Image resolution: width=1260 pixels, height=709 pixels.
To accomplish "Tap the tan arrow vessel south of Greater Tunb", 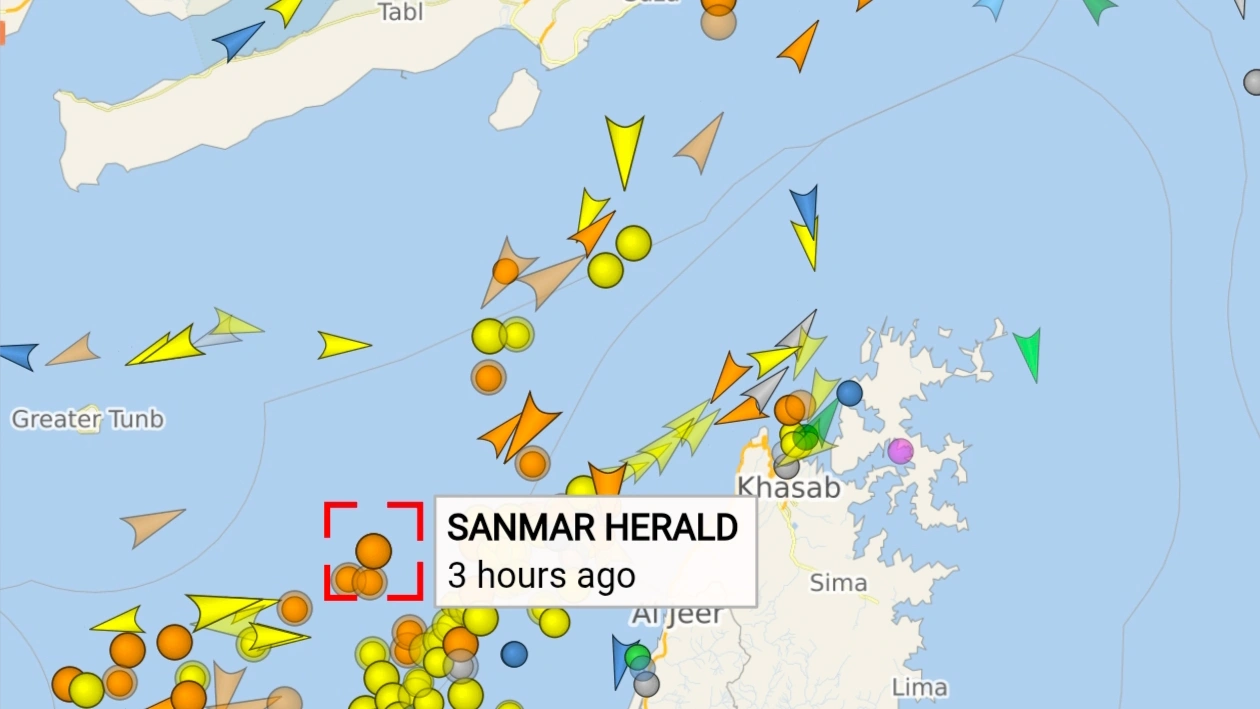I will (153, 524).
